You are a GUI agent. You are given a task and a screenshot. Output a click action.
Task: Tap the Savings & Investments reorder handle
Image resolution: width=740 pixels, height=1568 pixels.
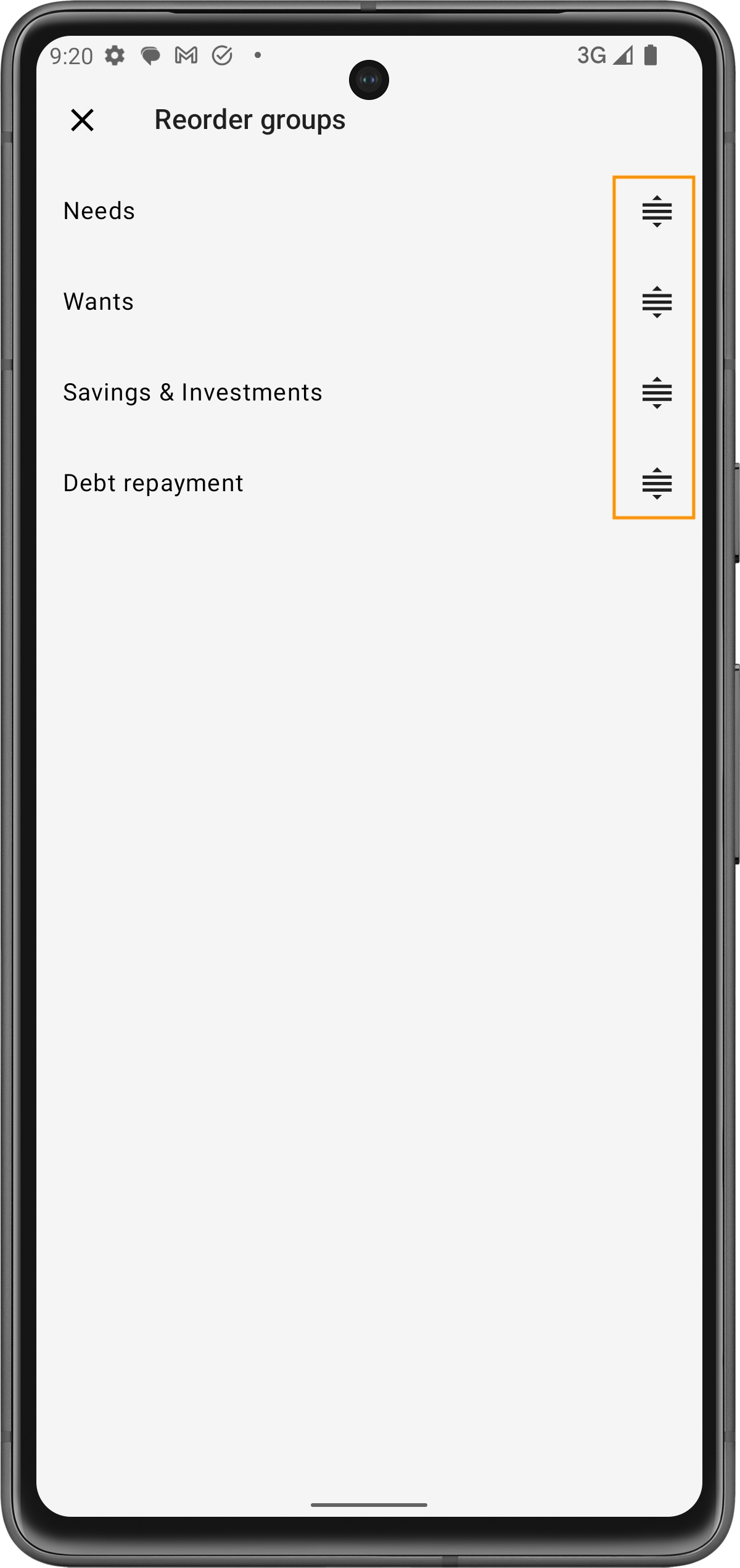click(x=657, y=392)
